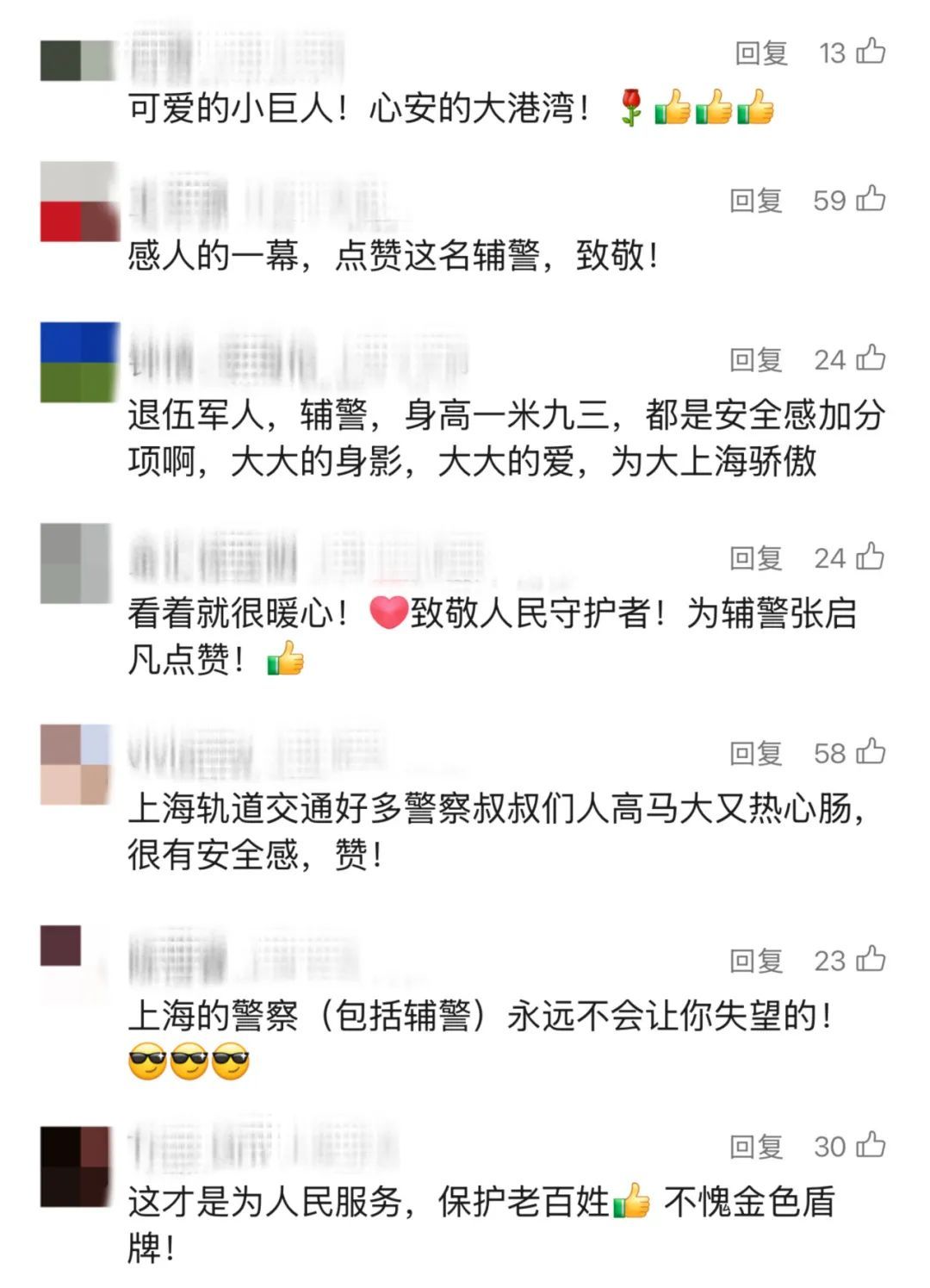
Task: Reply to the comment about '上海轨道交通'
Action: click(x=756, y=754)
